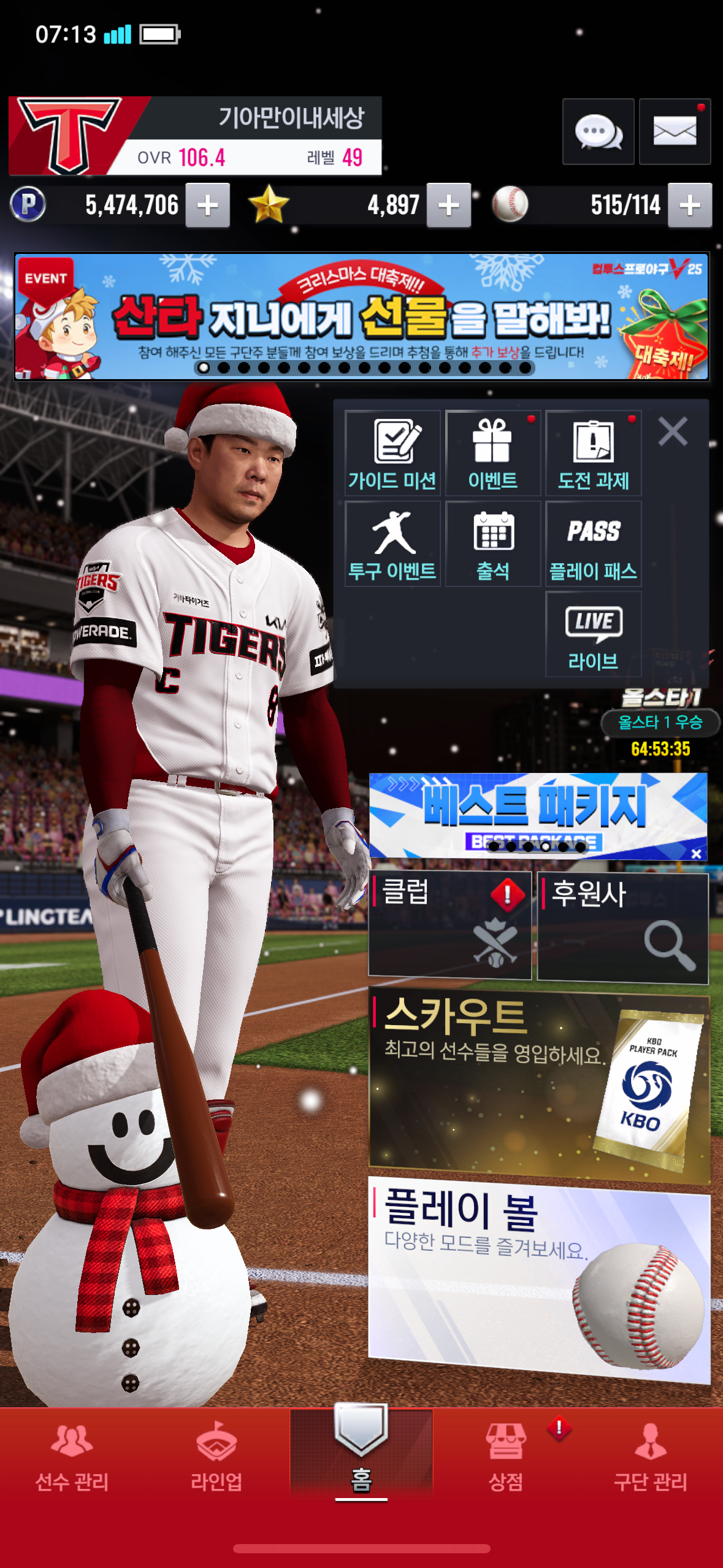This screenshot has width=723, height=1568.
Task: Add more points with the plus button
Action: [x=208, y=206]
